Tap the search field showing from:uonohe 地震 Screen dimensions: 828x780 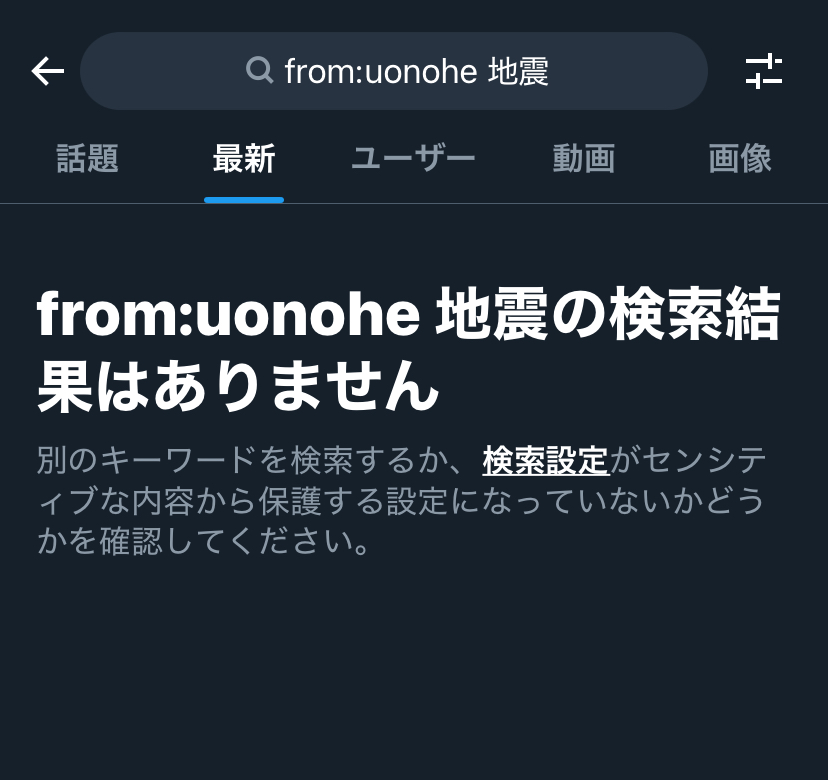(x=394, y=71)
